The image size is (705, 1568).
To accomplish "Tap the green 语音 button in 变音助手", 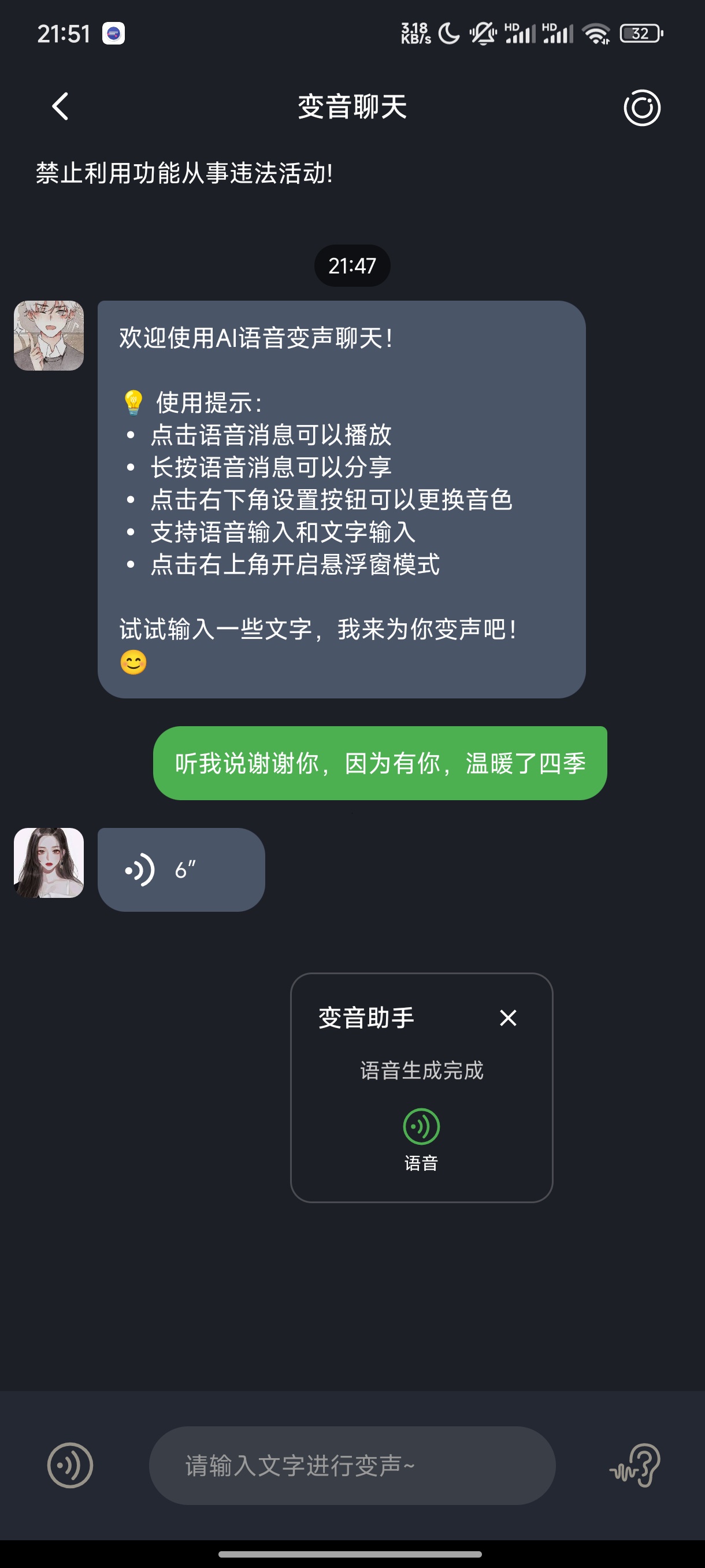I will tap(421, 1127).
